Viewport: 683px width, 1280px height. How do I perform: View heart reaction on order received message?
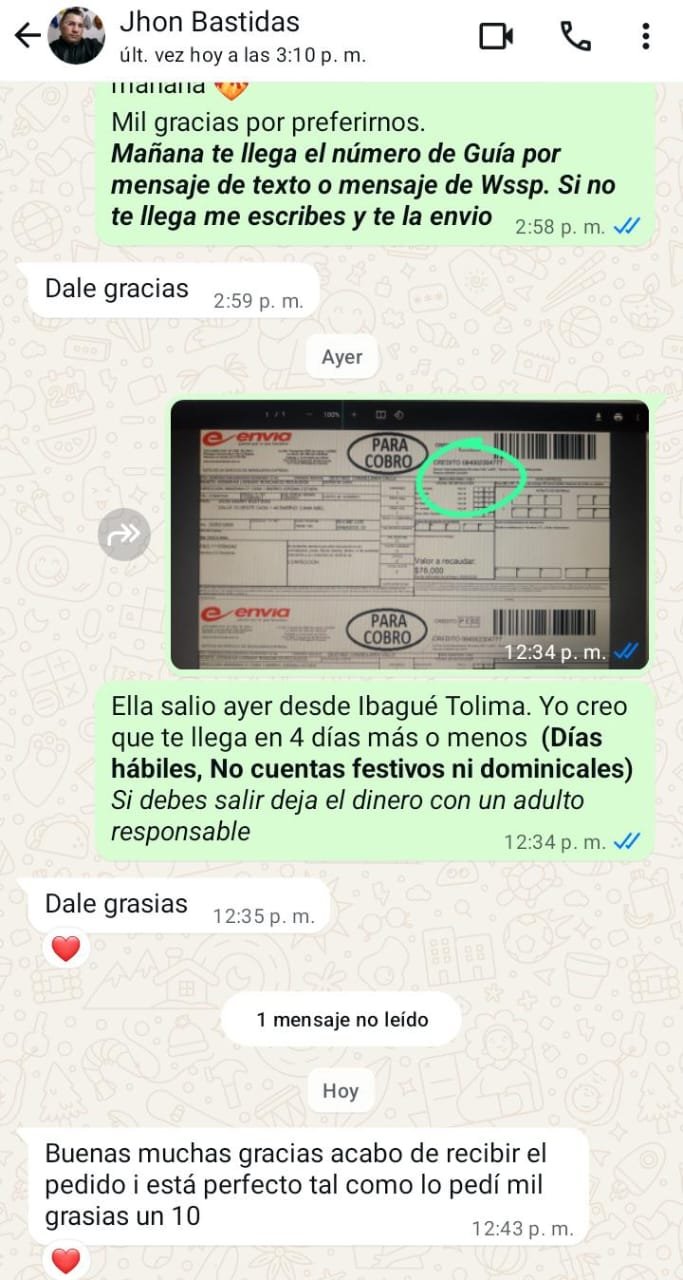coord(66,1261)
